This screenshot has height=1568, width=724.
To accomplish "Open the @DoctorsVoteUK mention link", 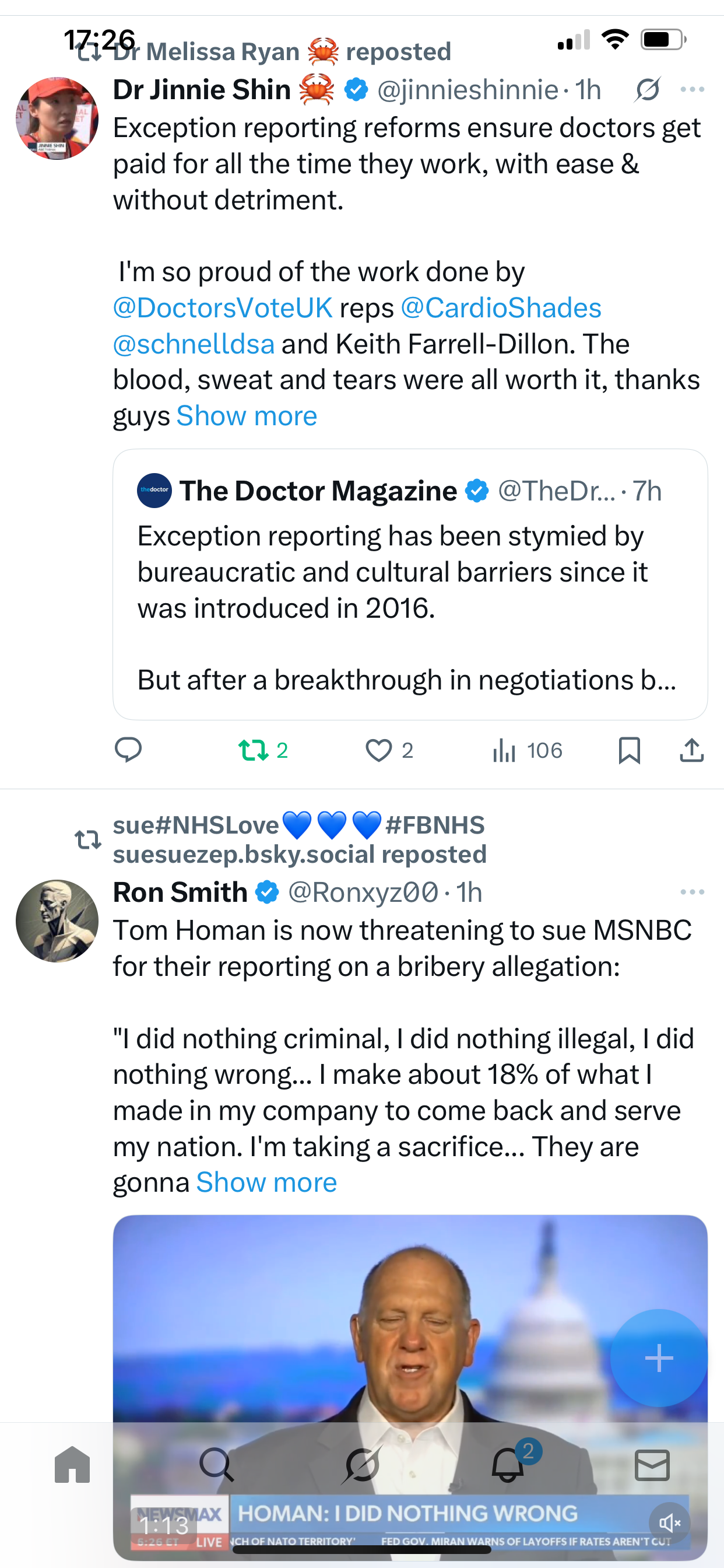I will 223,308.
